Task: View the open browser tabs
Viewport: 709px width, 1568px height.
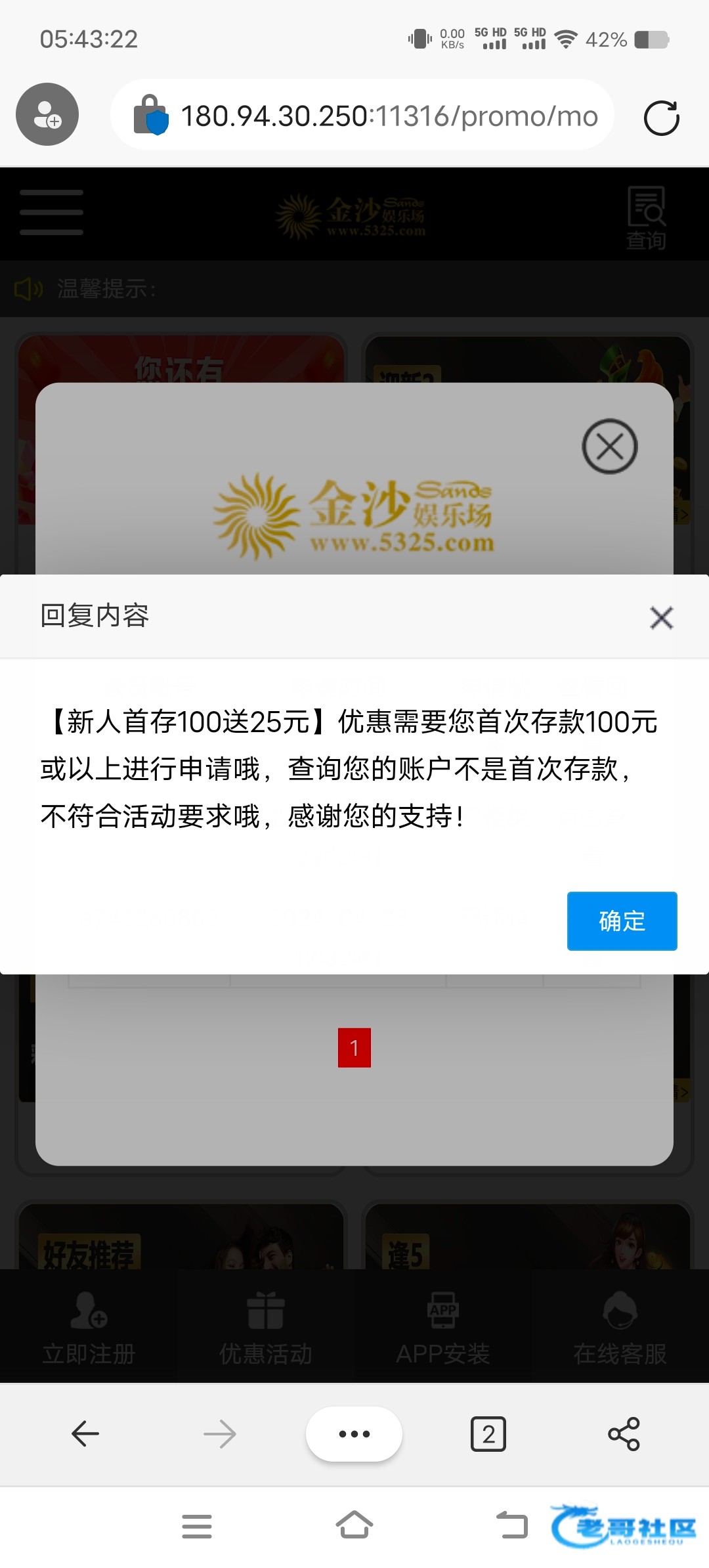Action: [x=488, y=1433]
